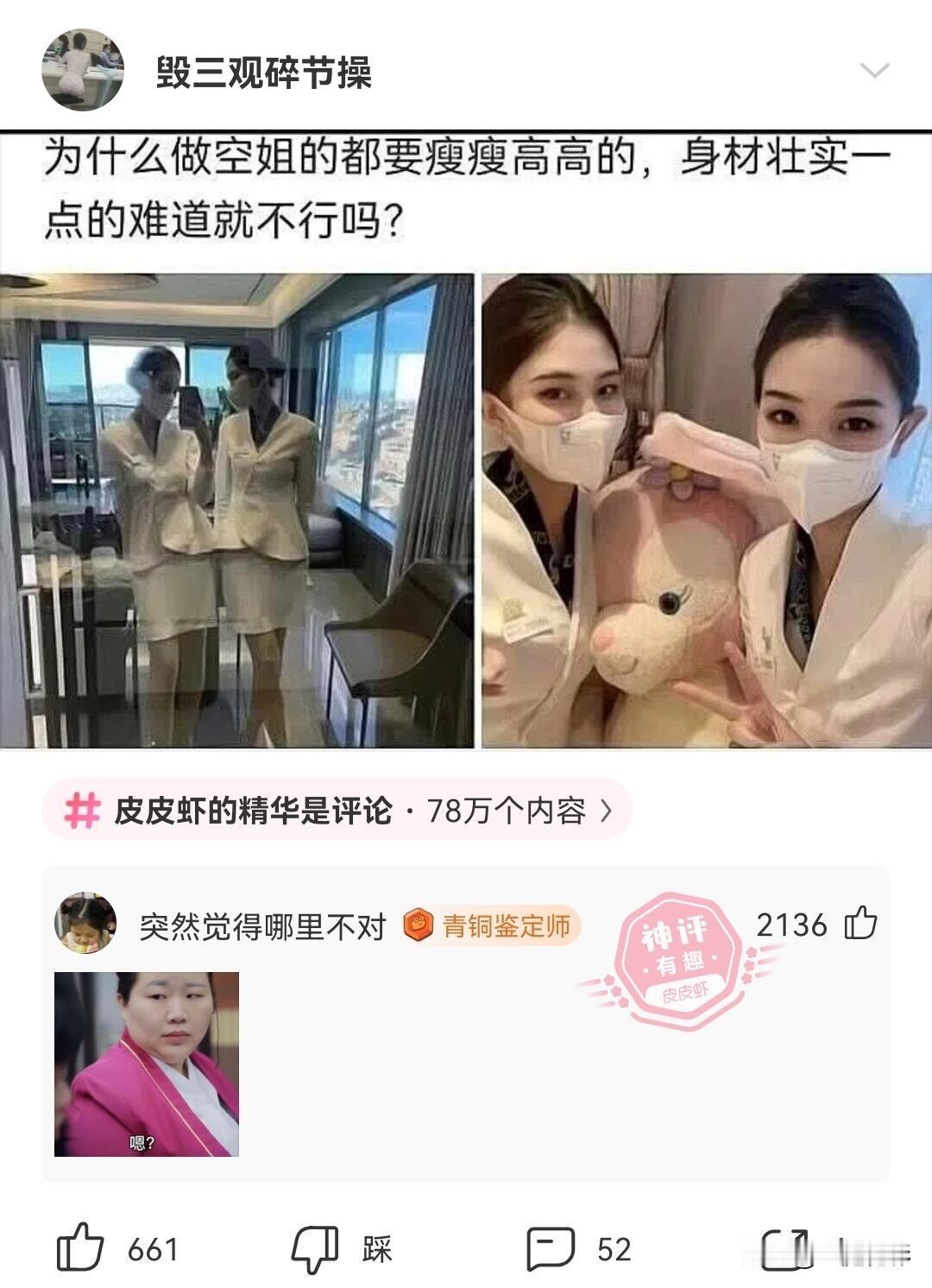Open the post options chevron
Screen dimensions: 932x1288
(x=875, y=69)
